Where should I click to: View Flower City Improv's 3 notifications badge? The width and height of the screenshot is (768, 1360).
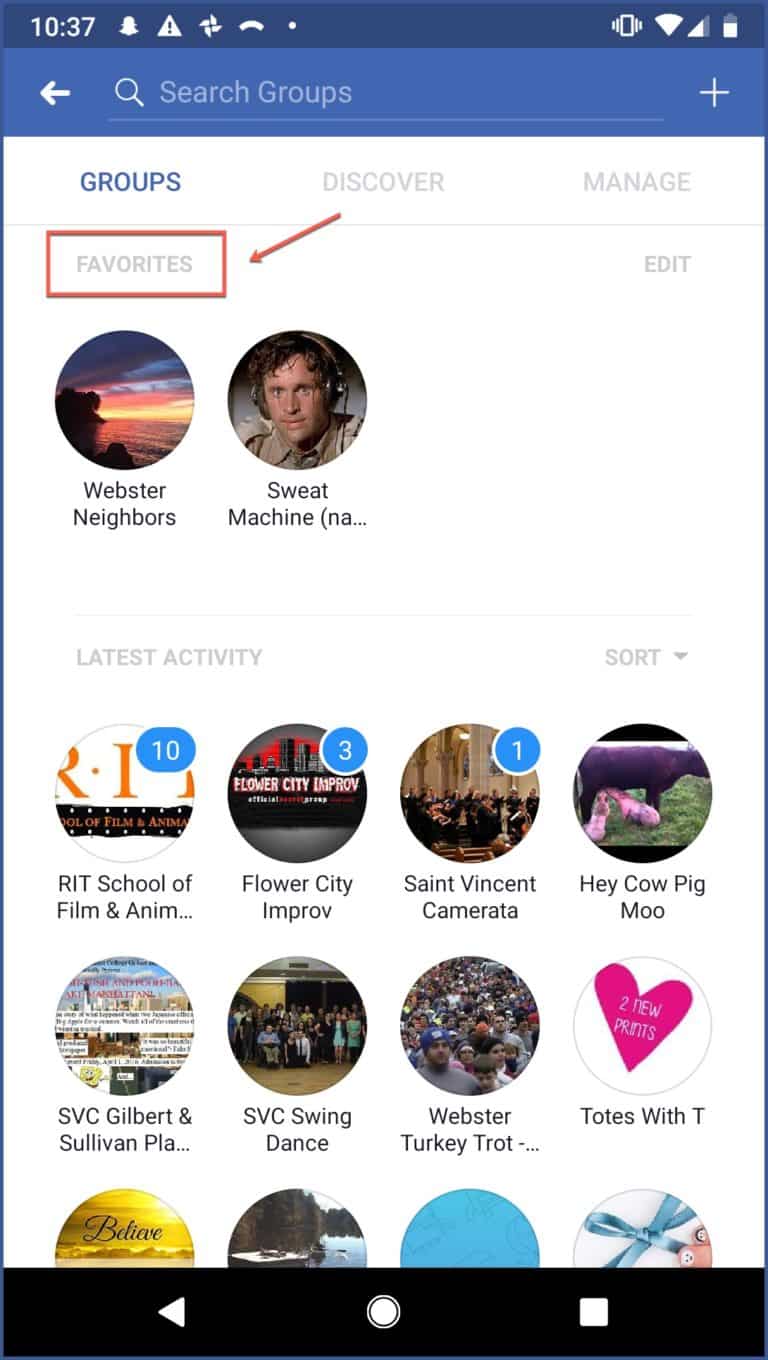tap(345, 750)
